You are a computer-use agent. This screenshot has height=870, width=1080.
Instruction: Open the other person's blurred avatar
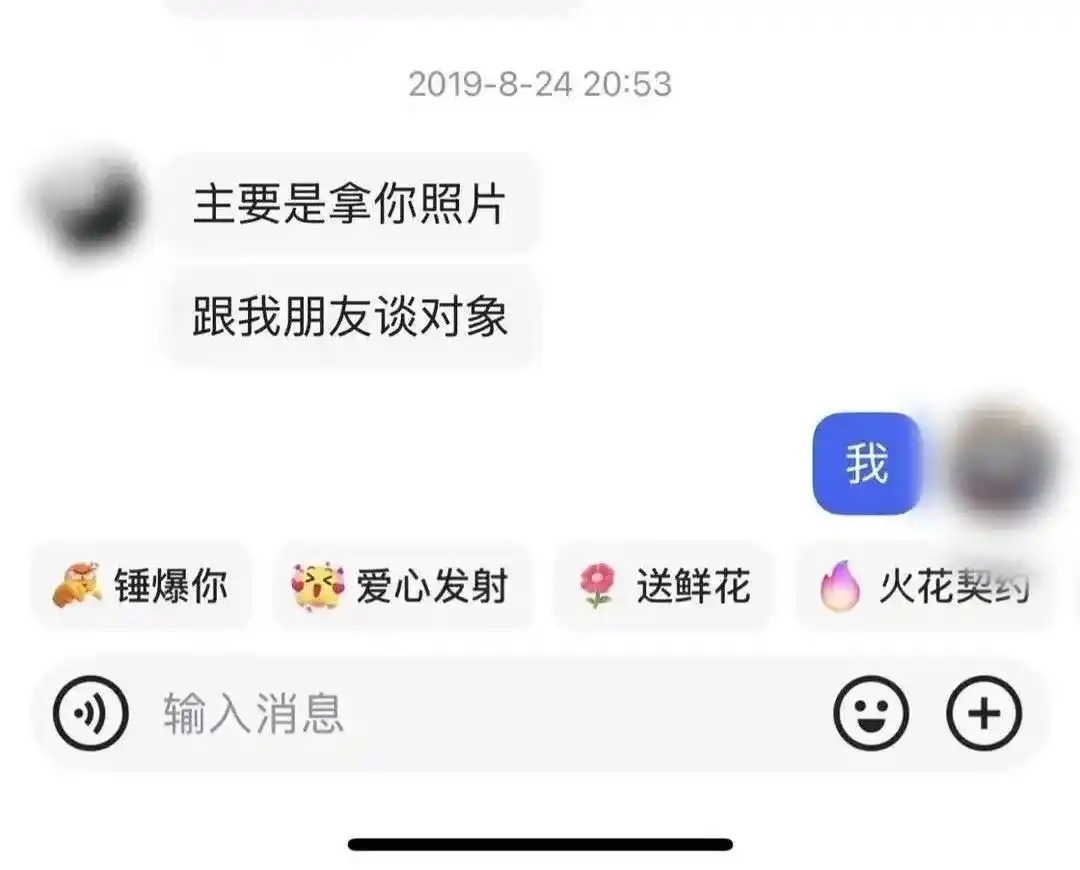point(90,207)
